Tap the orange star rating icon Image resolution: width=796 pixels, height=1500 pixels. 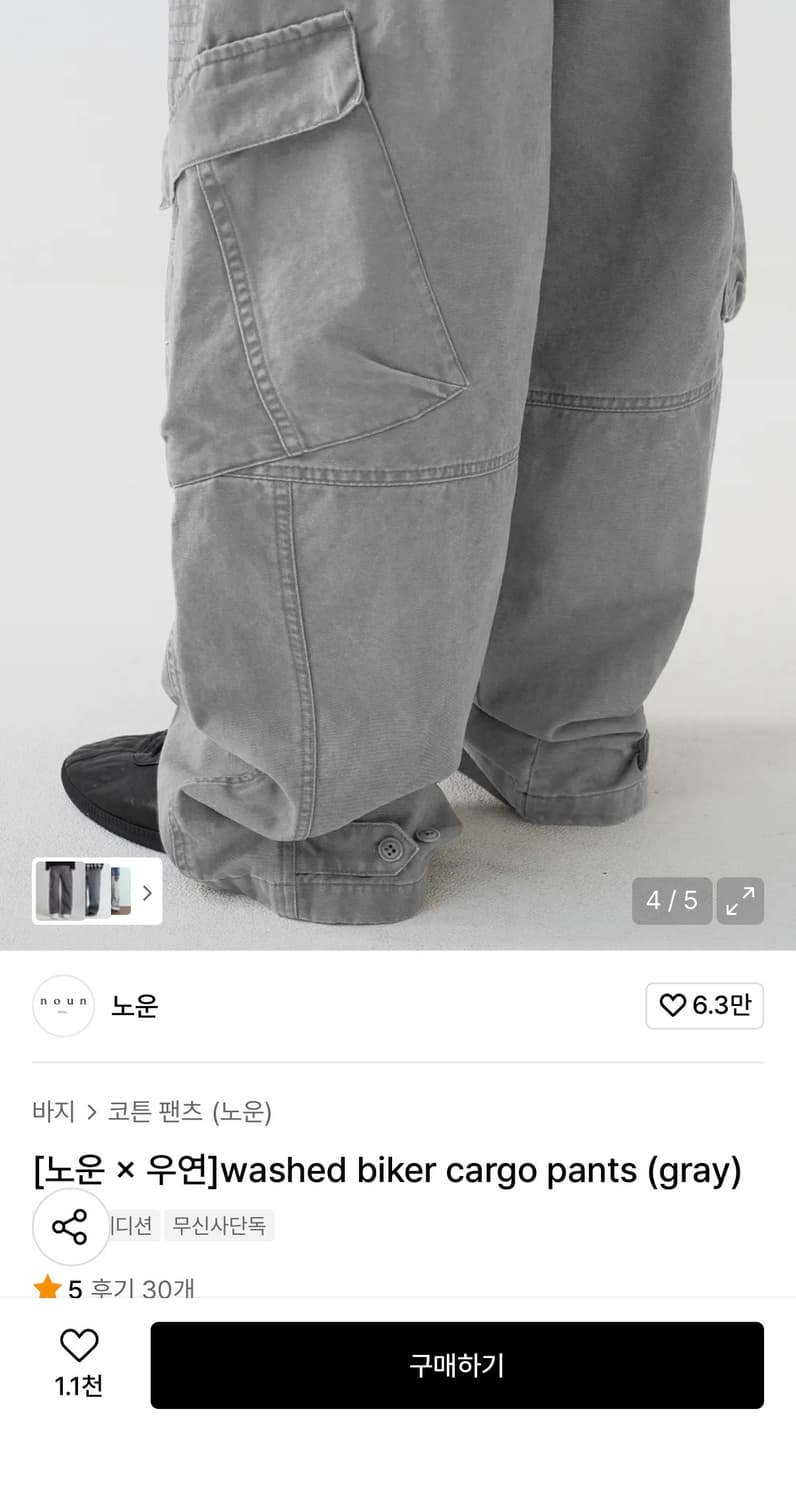tap(48, 1287)
